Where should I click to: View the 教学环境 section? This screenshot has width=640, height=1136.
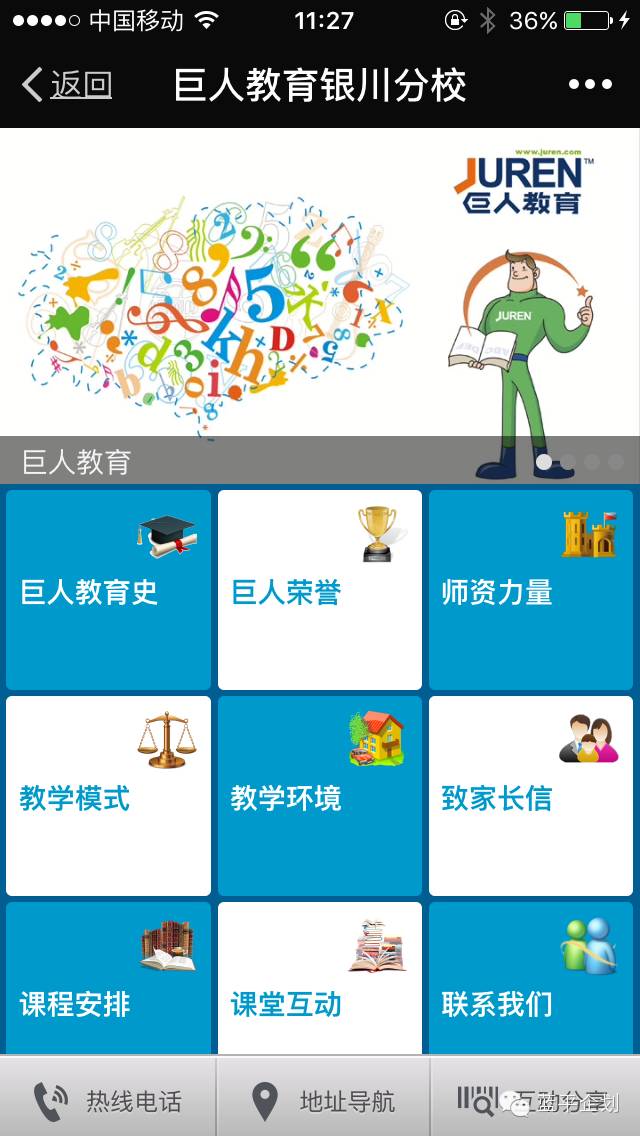coord(320,796)
